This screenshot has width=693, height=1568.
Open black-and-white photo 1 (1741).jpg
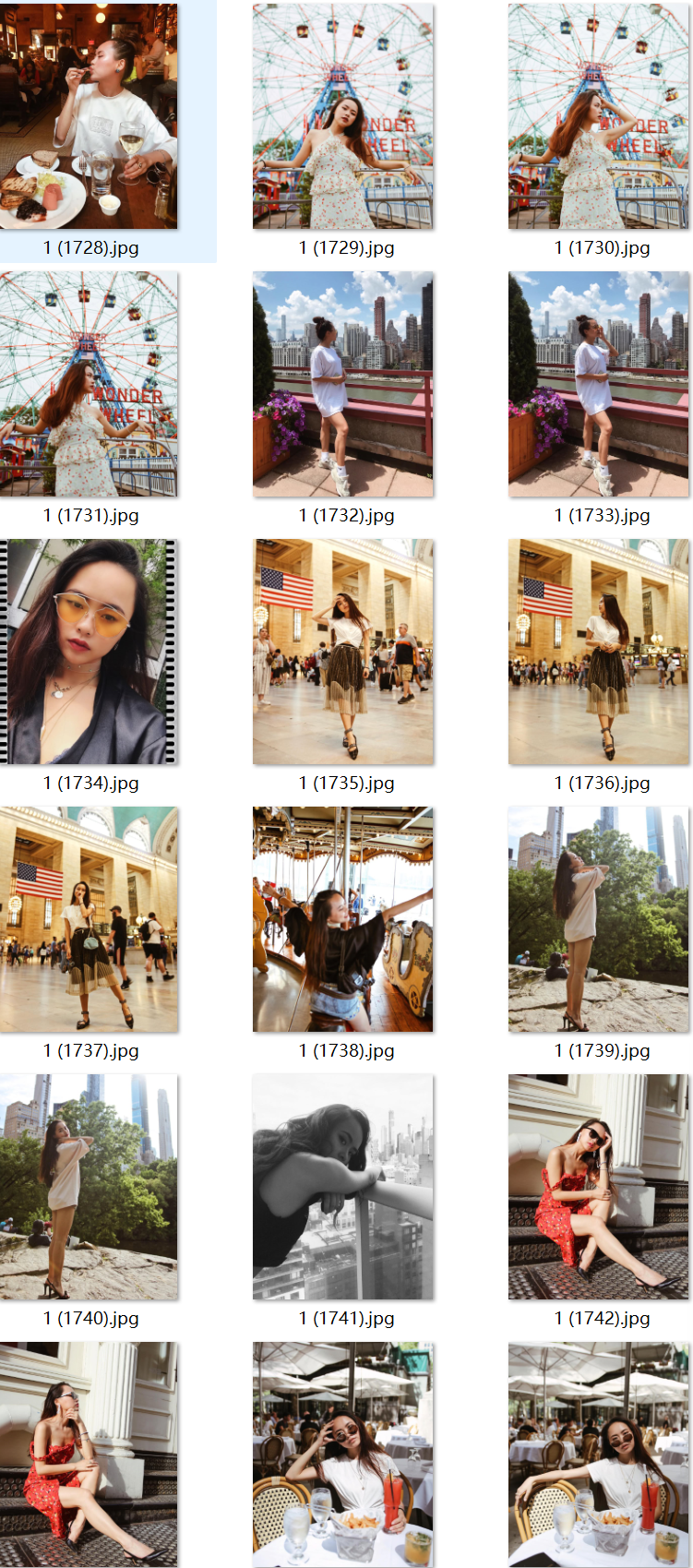343,1187
